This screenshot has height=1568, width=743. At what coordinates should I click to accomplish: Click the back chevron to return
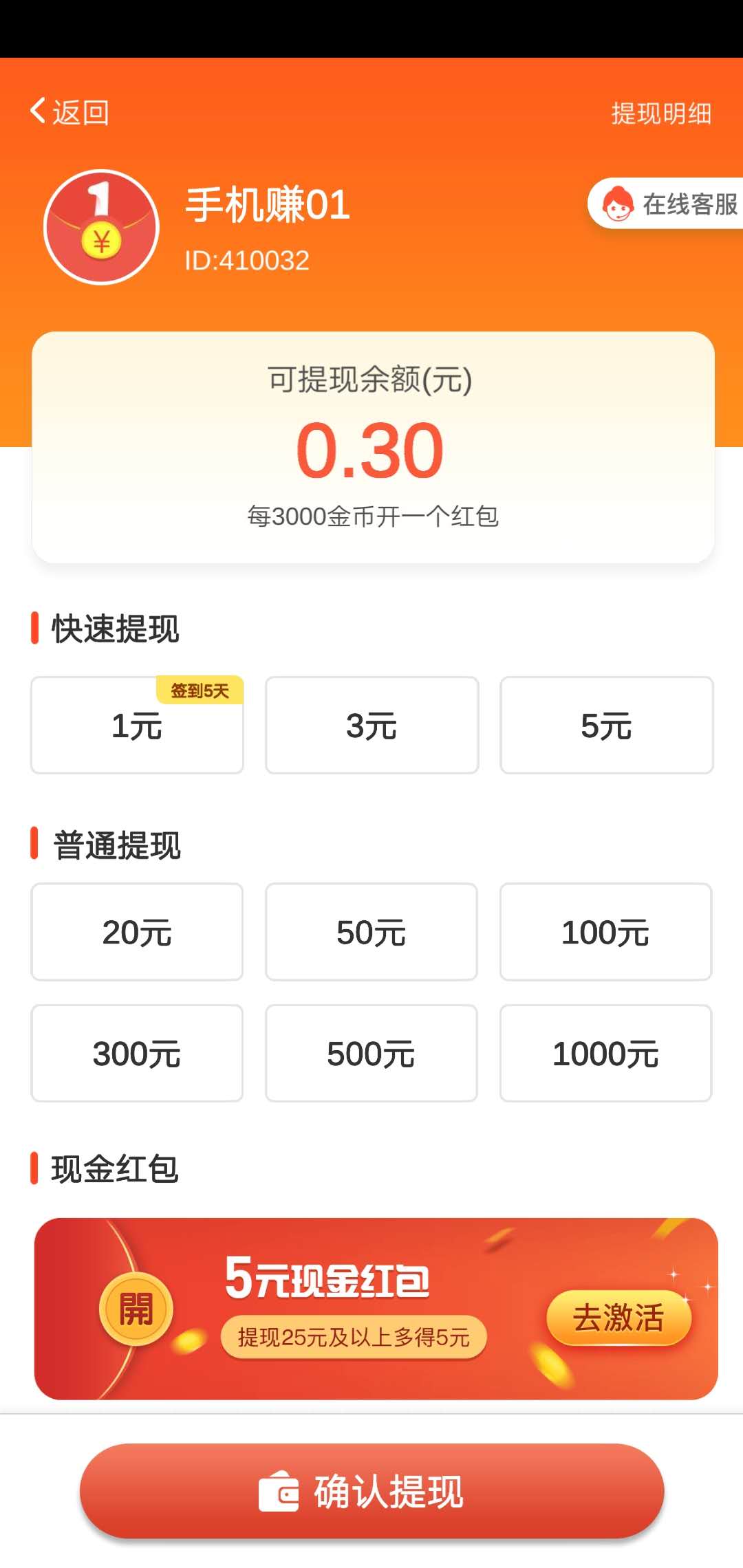click(x=38, y=110)
